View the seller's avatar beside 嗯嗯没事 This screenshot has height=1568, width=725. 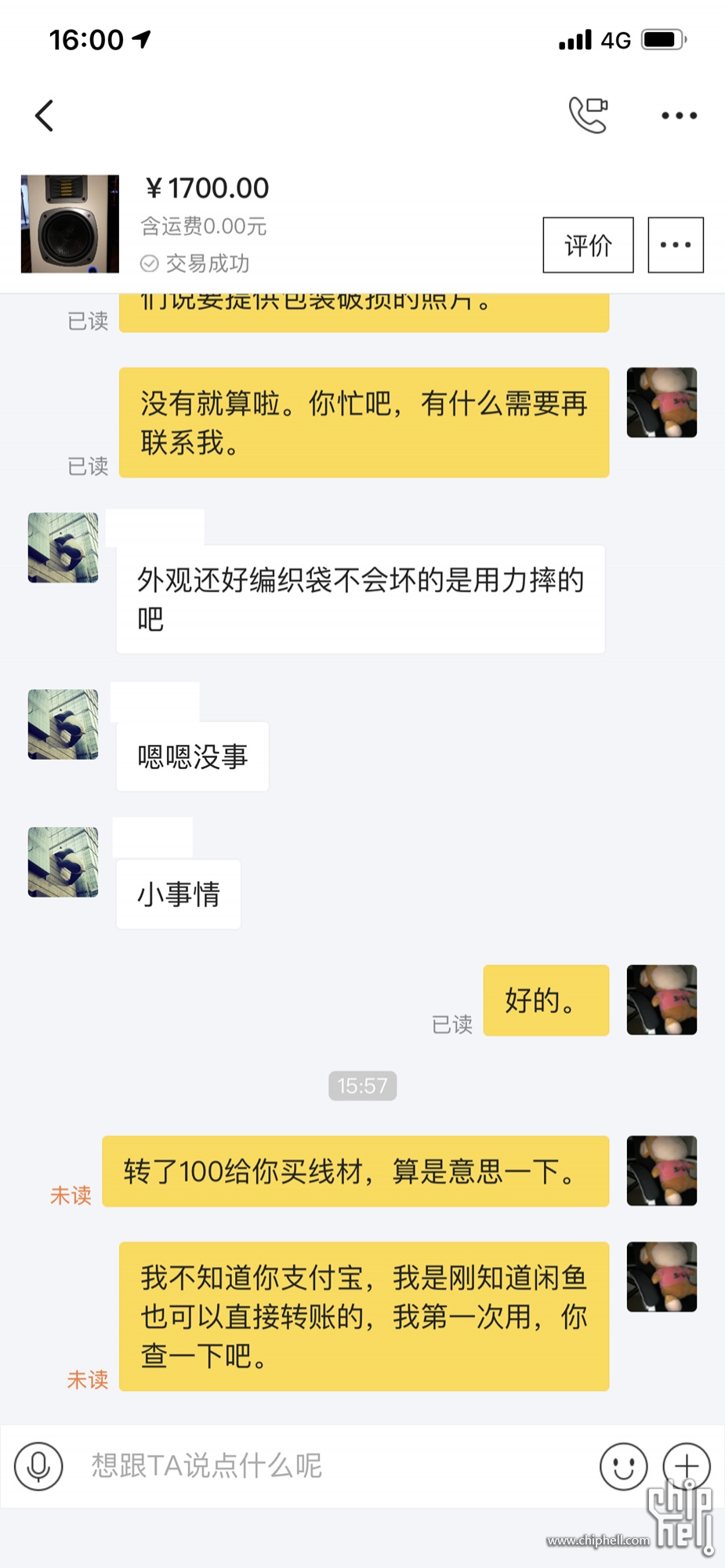click(63, 724)
